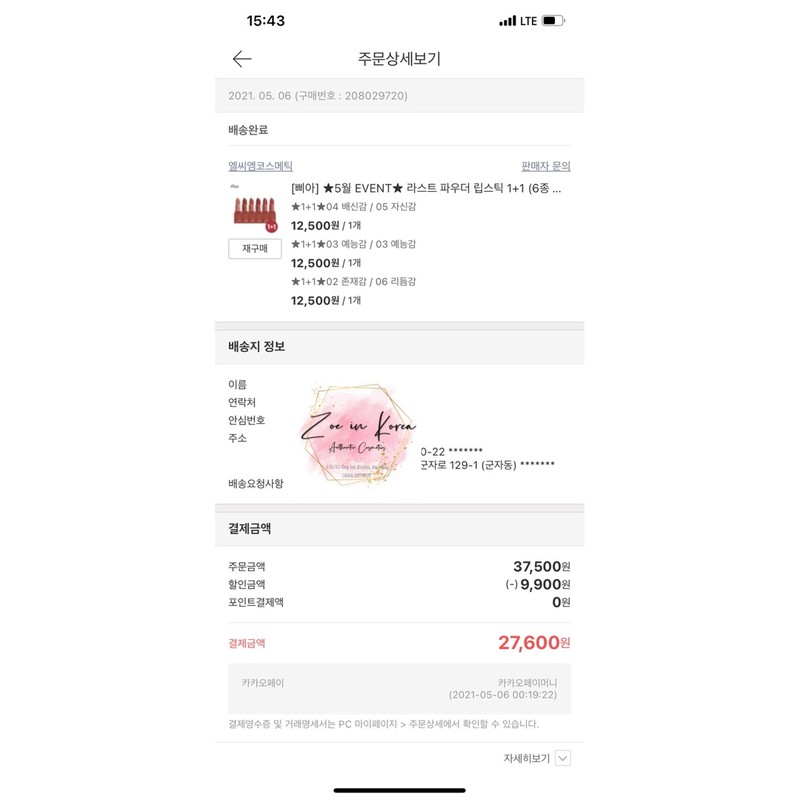Tap 재구매 to reorder the lipstick set
The width and height of the screenshot is (800, 800).
pyautogui.click(x=255, y=248)
